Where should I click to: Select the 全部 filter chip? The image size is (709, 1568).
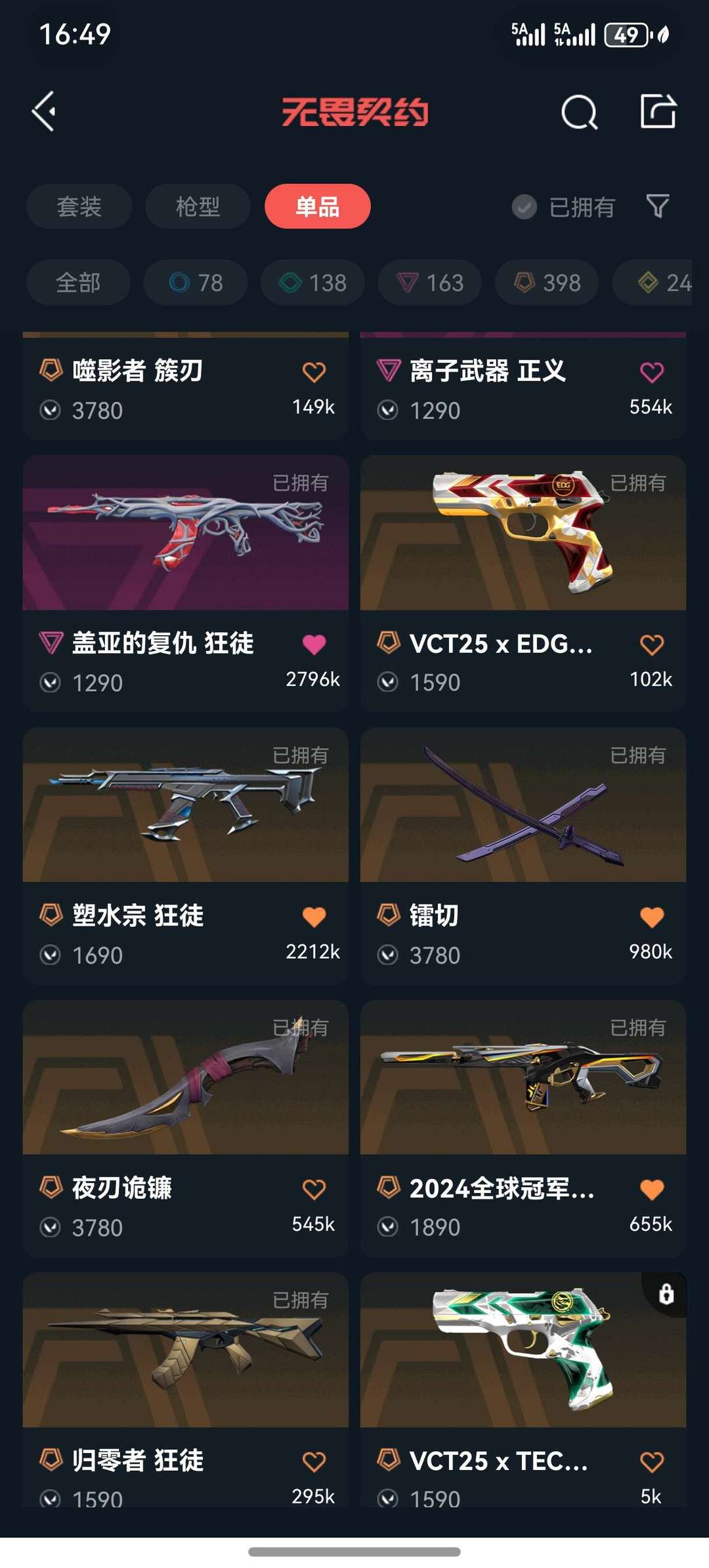[78, 282]
